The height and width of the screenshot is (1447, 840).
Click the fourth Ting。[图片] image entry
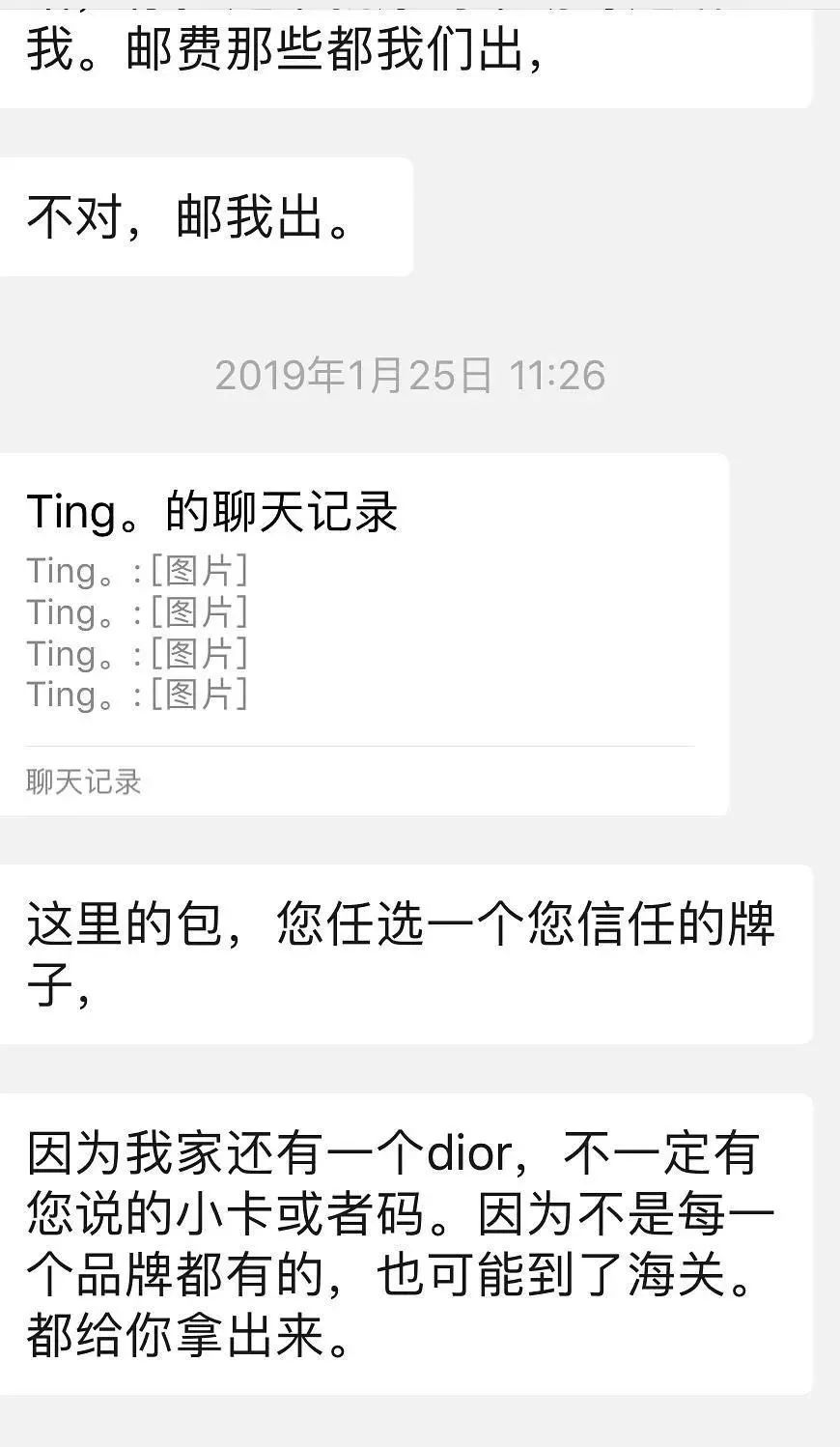135,694
